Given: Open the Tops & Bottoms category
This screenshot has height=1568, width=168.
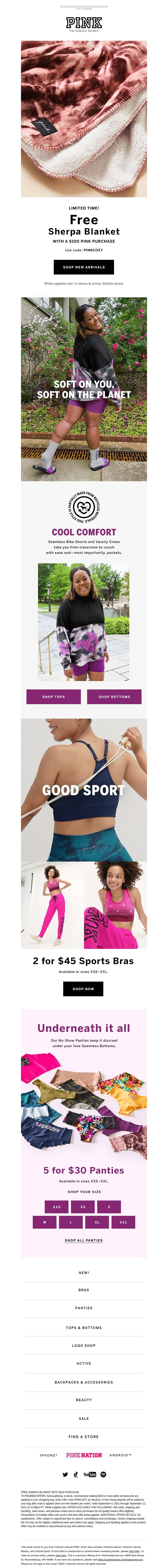Looking at the screenshot, I should coord(84,1327).
